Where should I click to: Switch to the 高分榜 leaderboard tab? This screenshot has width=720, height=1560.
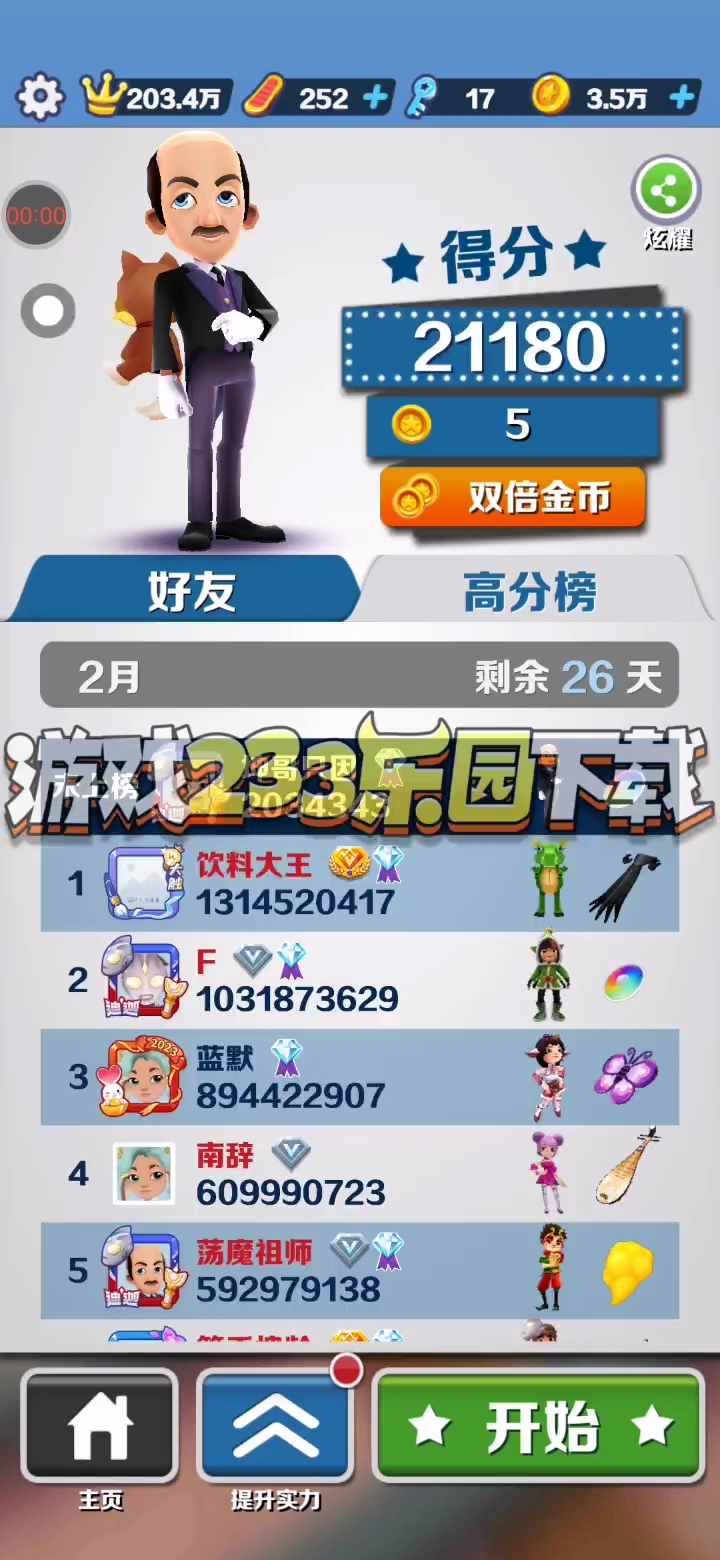(x=530, y=592)
